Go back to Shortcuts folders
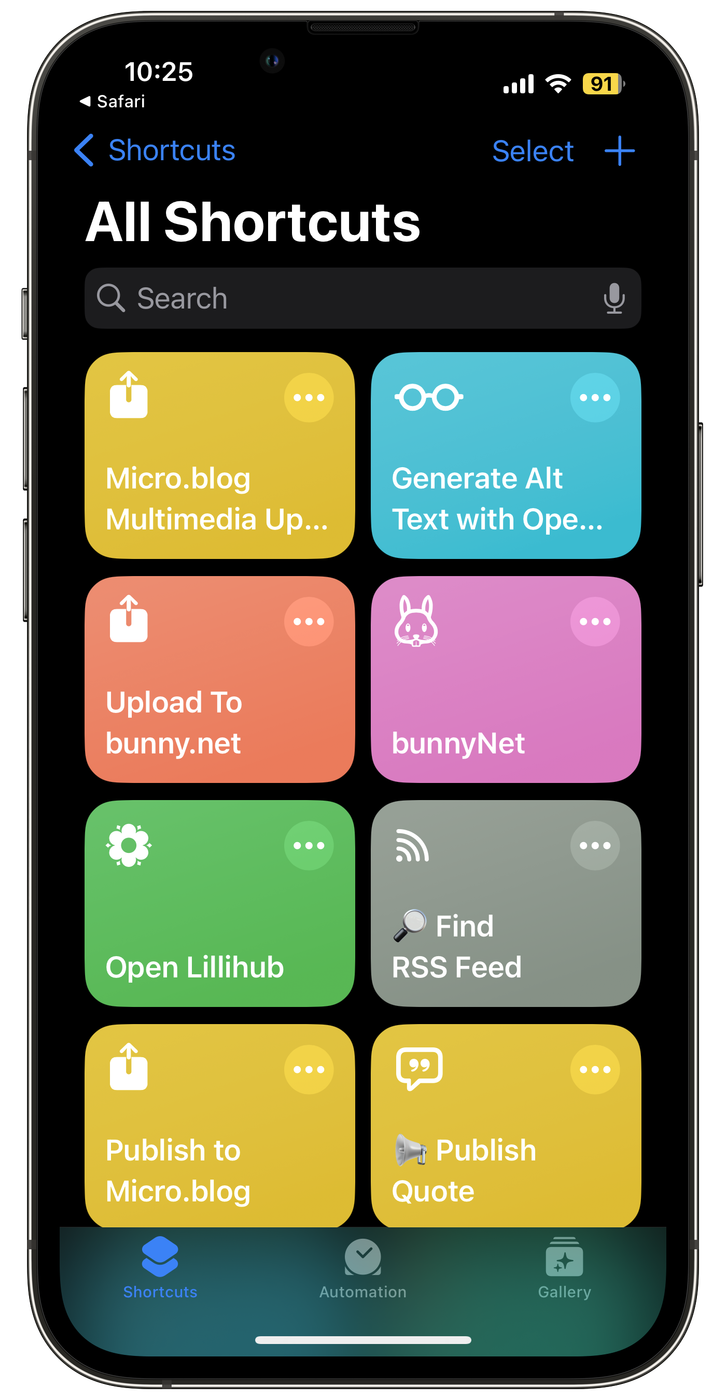Viewport: 726px width, 1400px height. [x=155, y=151]
